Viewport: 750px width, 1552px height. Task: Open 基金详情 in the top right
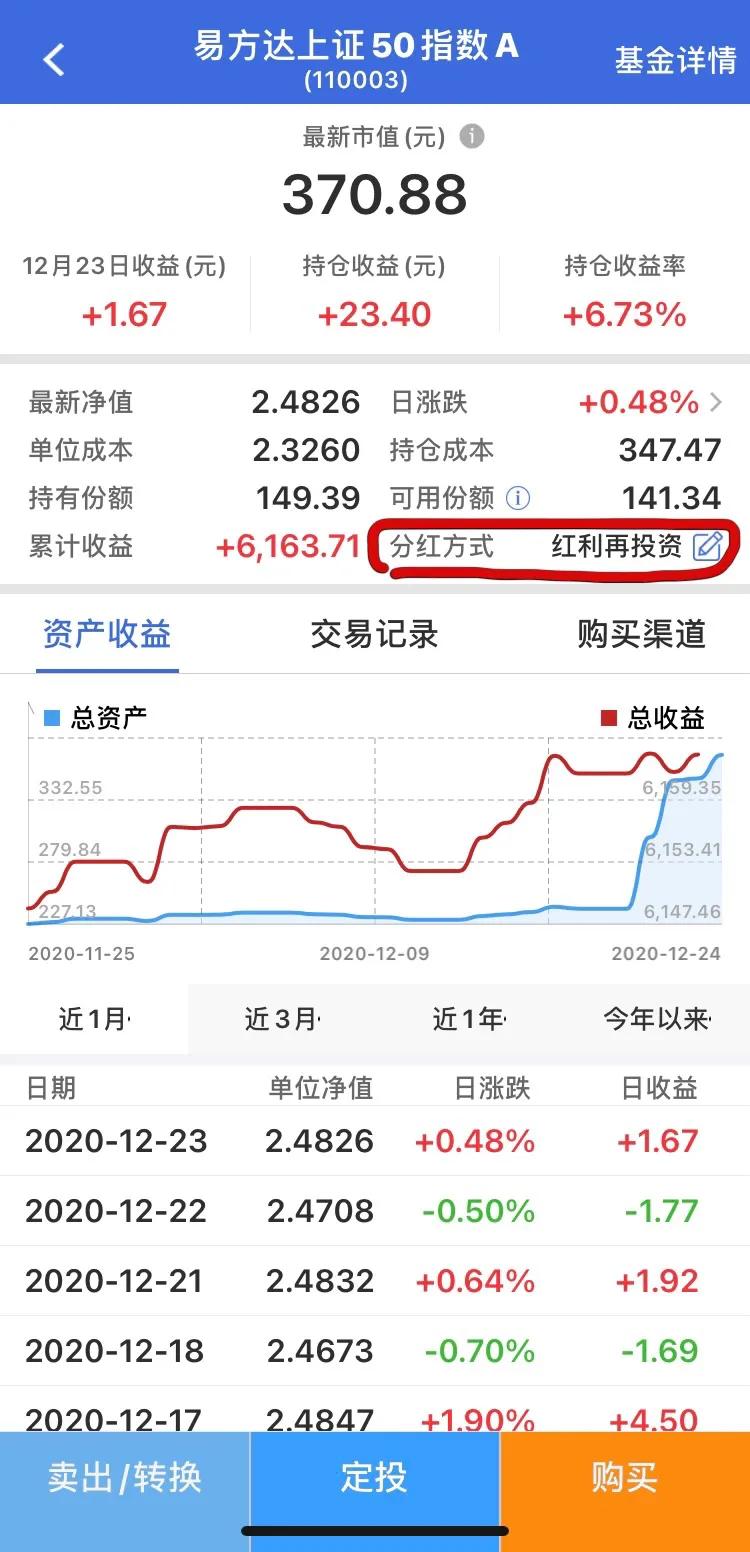point(678,60)
